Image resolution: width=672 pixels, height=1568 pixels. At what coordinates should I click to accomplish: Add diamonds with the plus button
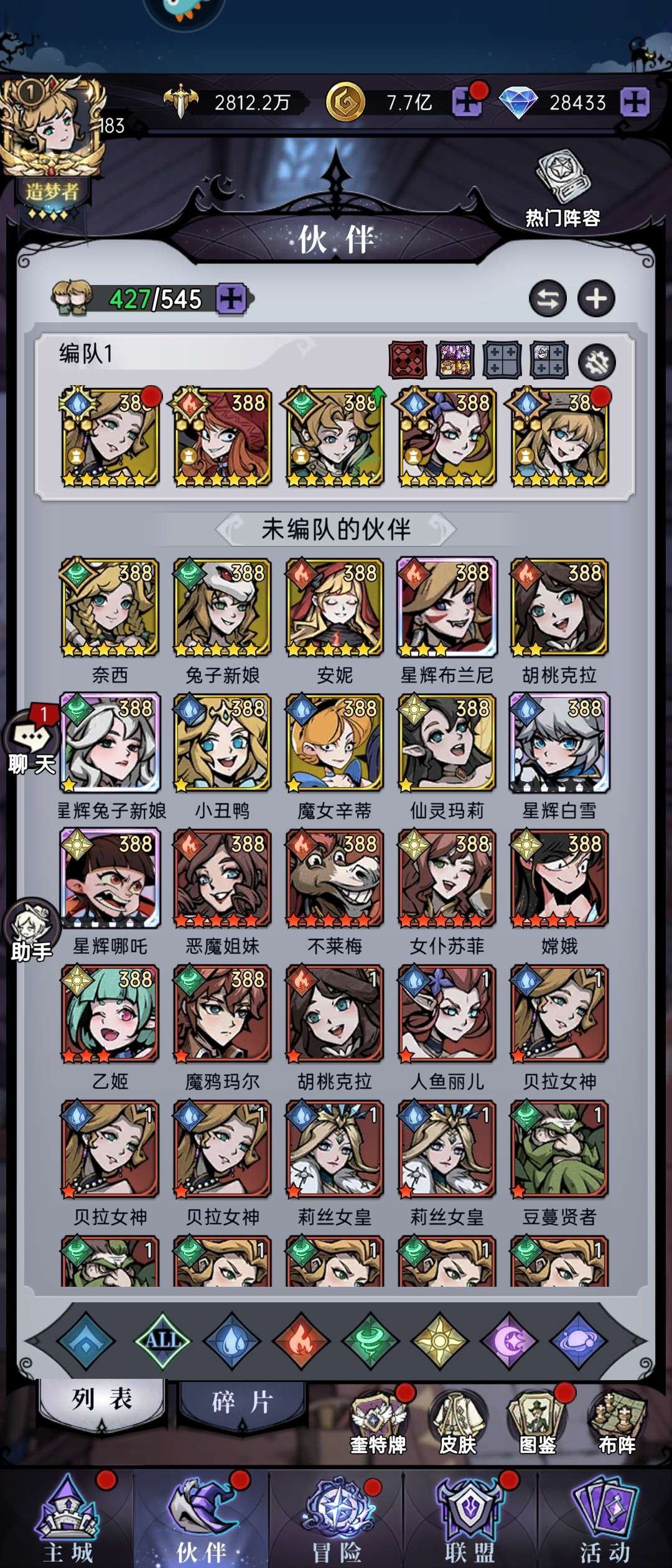pos(635,101)
